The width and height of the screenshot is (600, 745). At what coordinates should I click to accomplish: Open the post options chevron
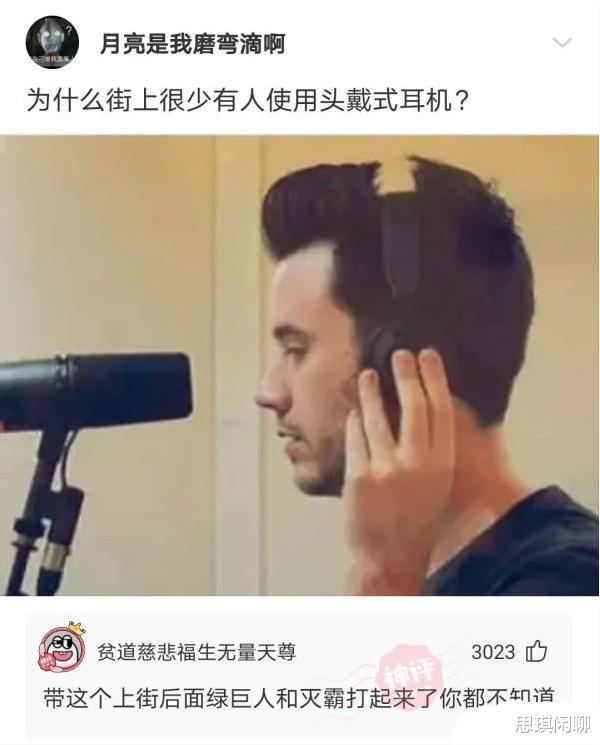(562, 43)
